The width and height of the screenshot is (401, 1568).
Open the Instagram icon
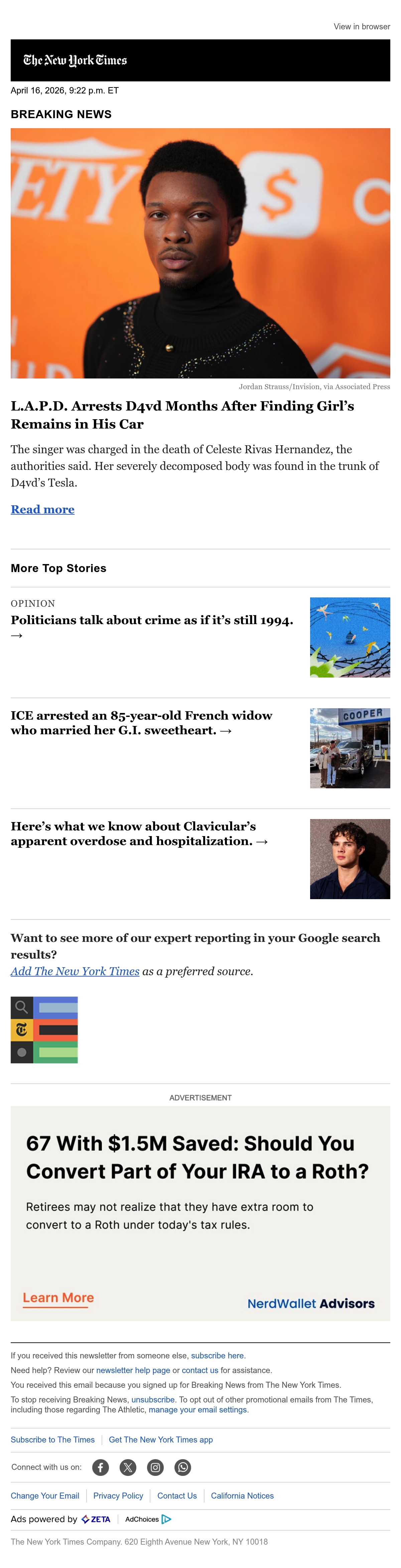155,1467
